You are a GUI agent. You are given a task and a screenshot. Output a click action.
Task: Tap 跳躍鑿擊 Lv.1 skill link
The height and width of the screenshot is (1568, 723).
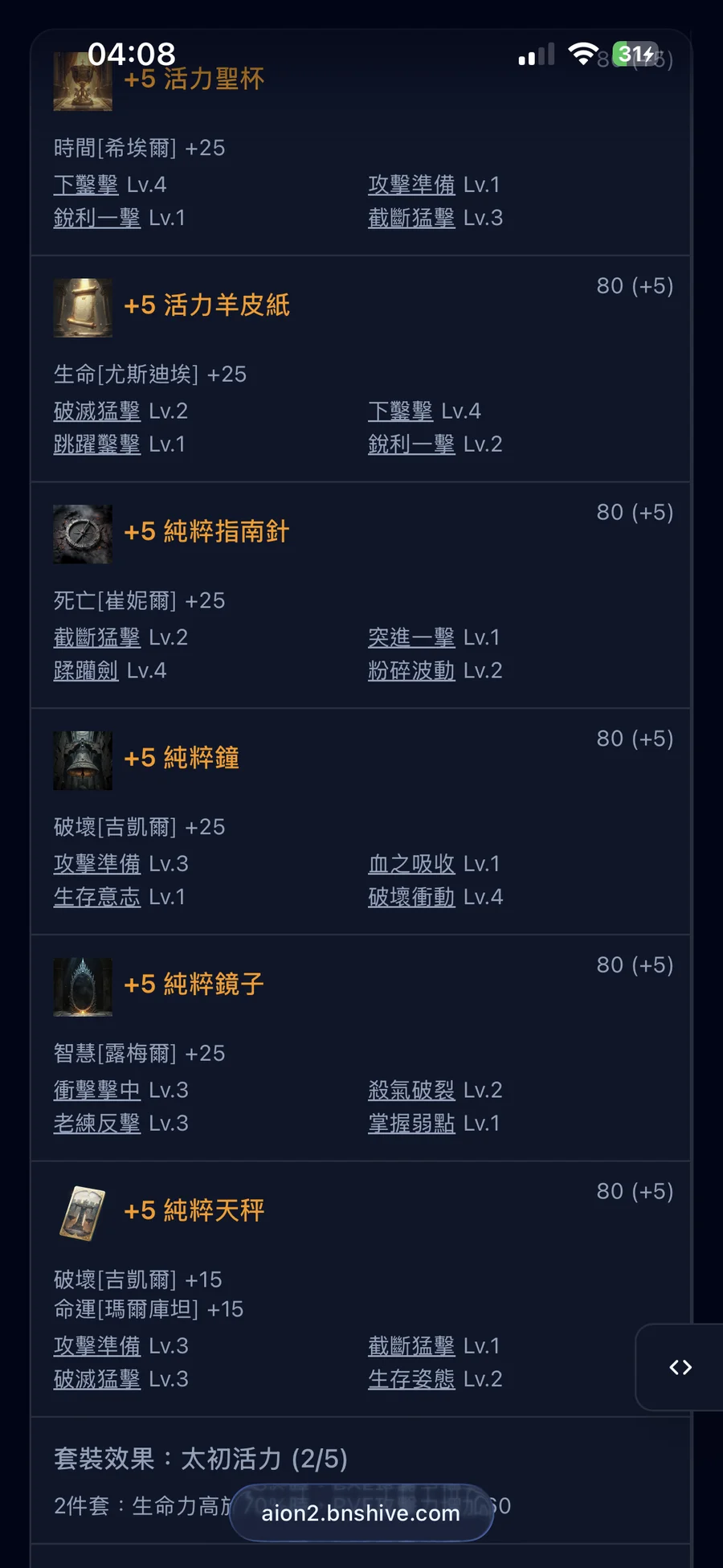coord(96,444)
